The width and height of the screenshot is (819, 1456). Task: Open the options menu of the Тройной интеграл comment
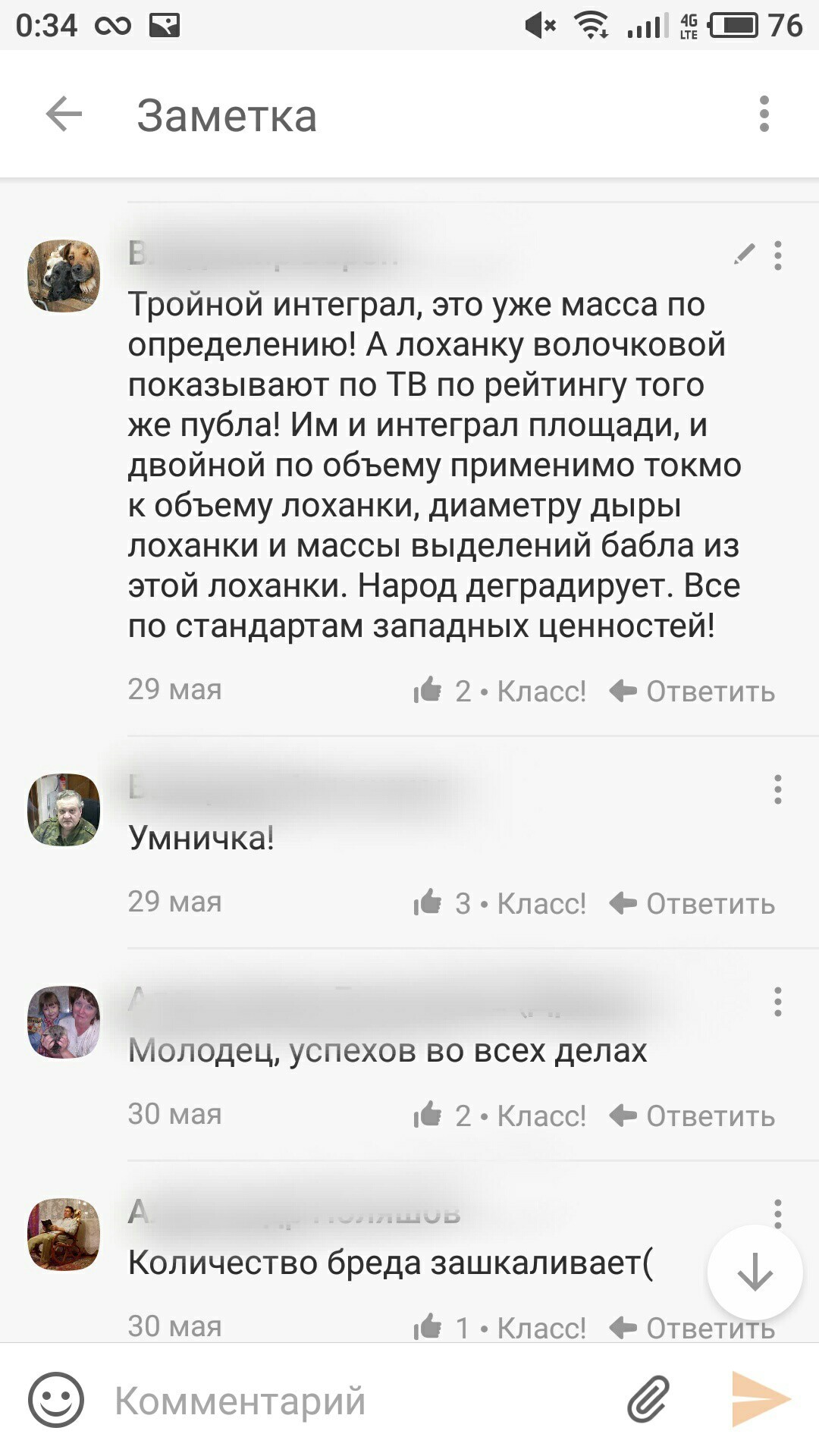point(777,256)
